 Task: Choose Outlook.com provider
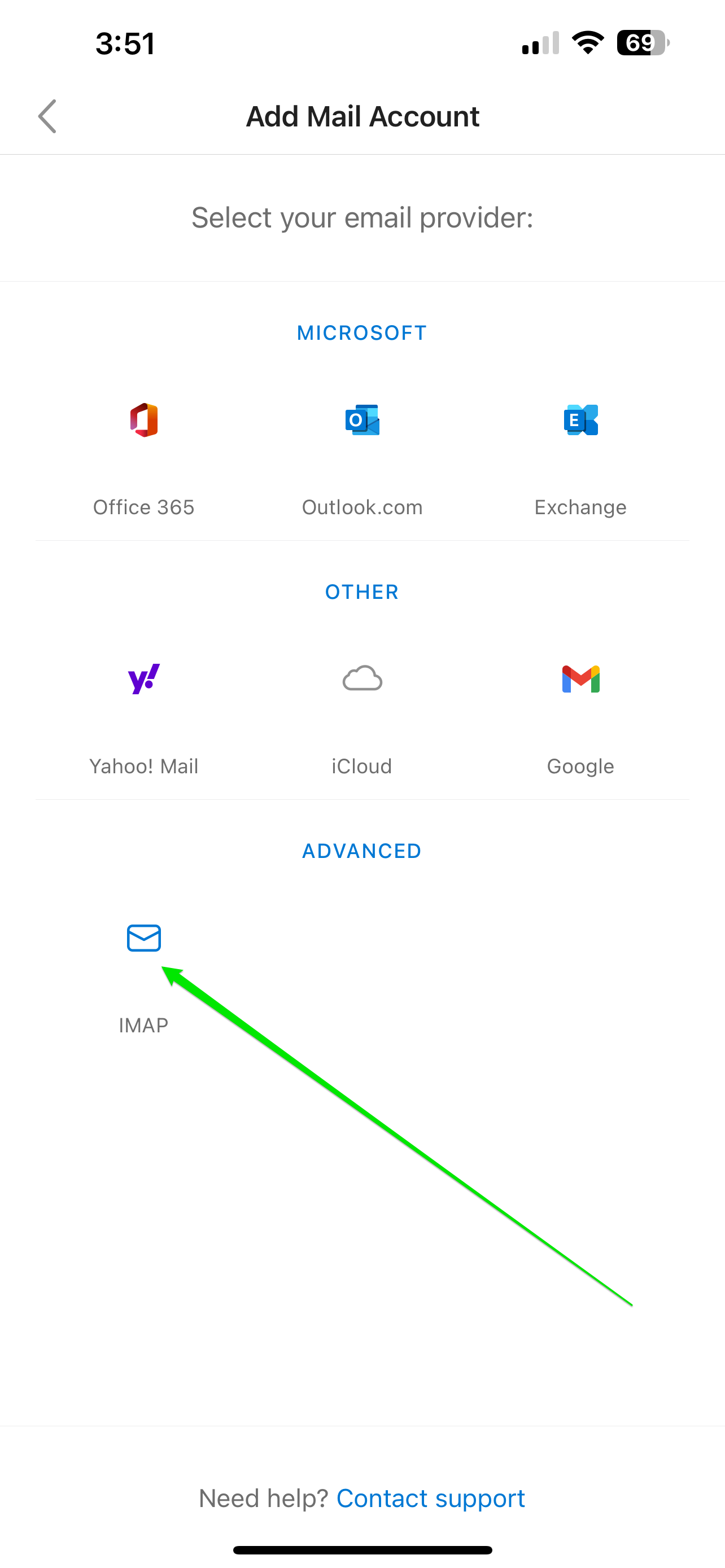[x=362, y=453]
